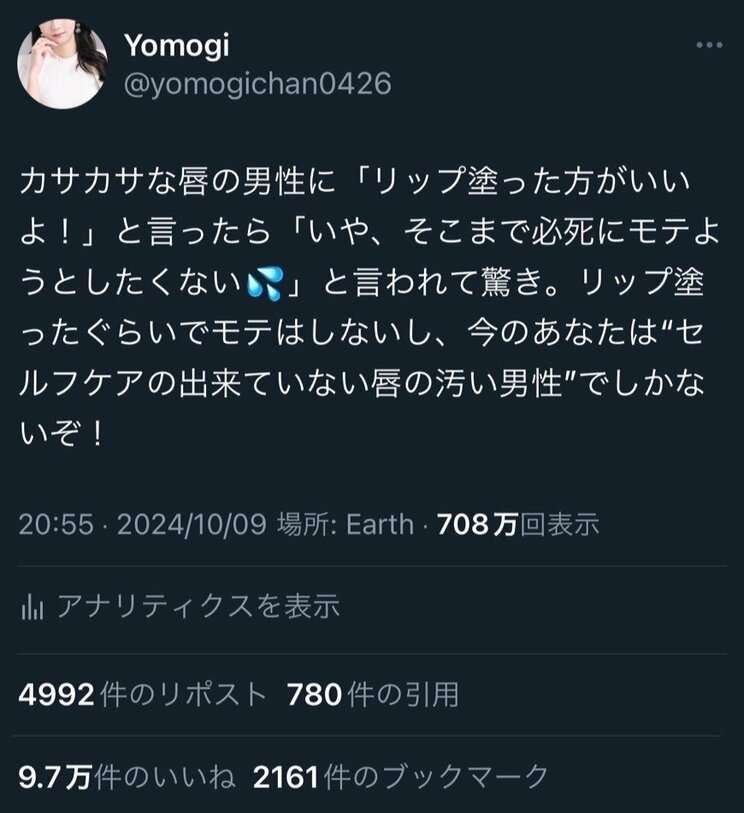The image size is (744, 813).
Task: Select the mini chart icon beside アナリティクスを表示
Action: [32, 602]
